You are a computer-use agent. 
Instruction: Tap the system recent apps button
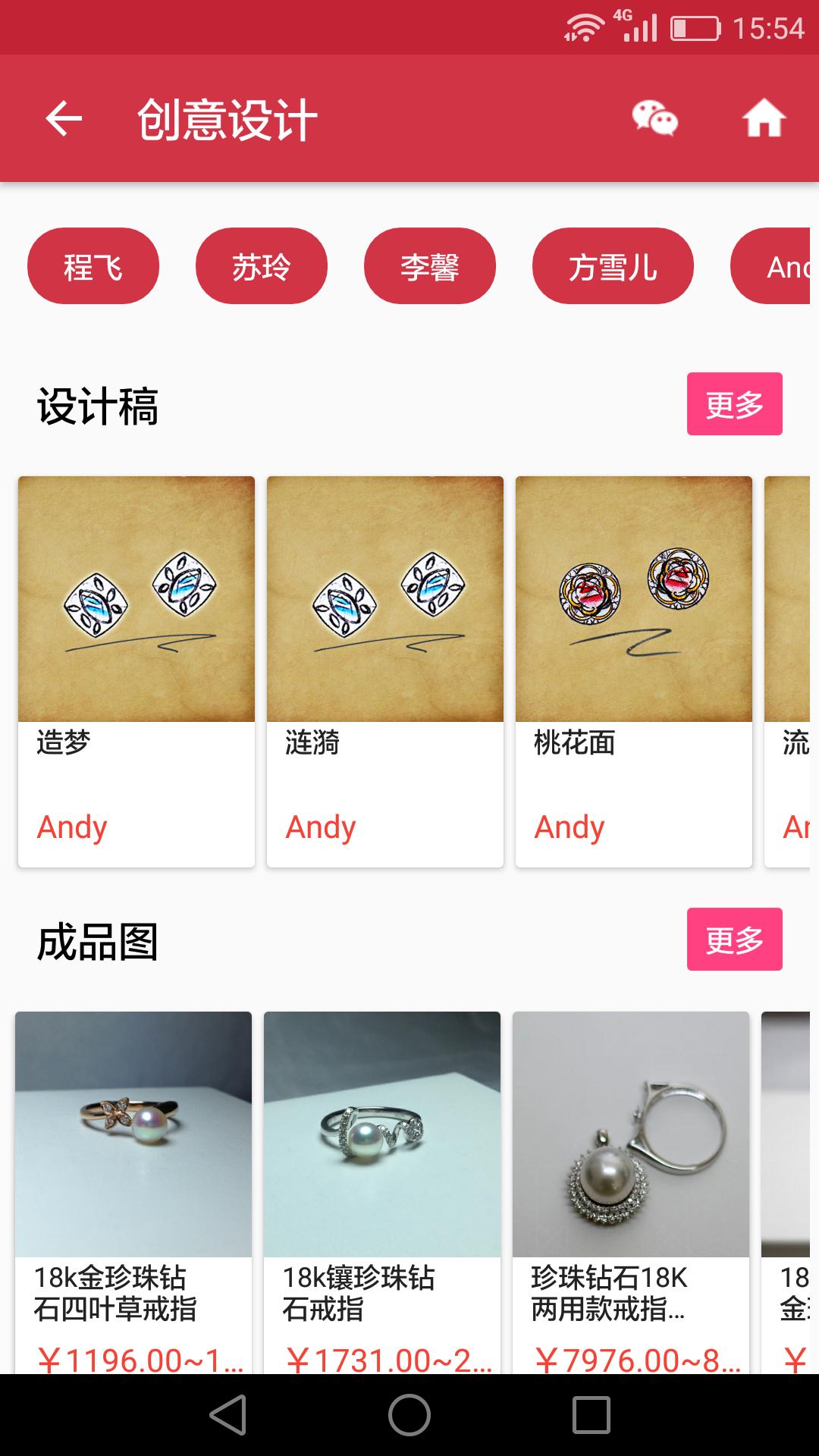[x=591, y=1415]
